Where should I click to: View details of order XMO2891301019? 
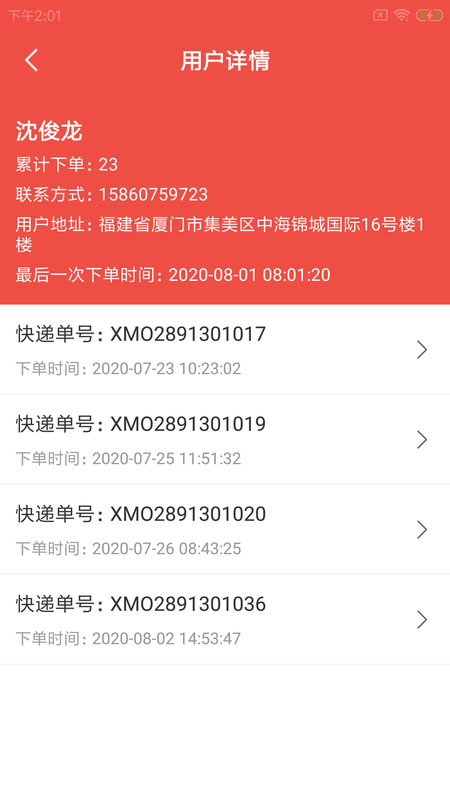(225, 439)
